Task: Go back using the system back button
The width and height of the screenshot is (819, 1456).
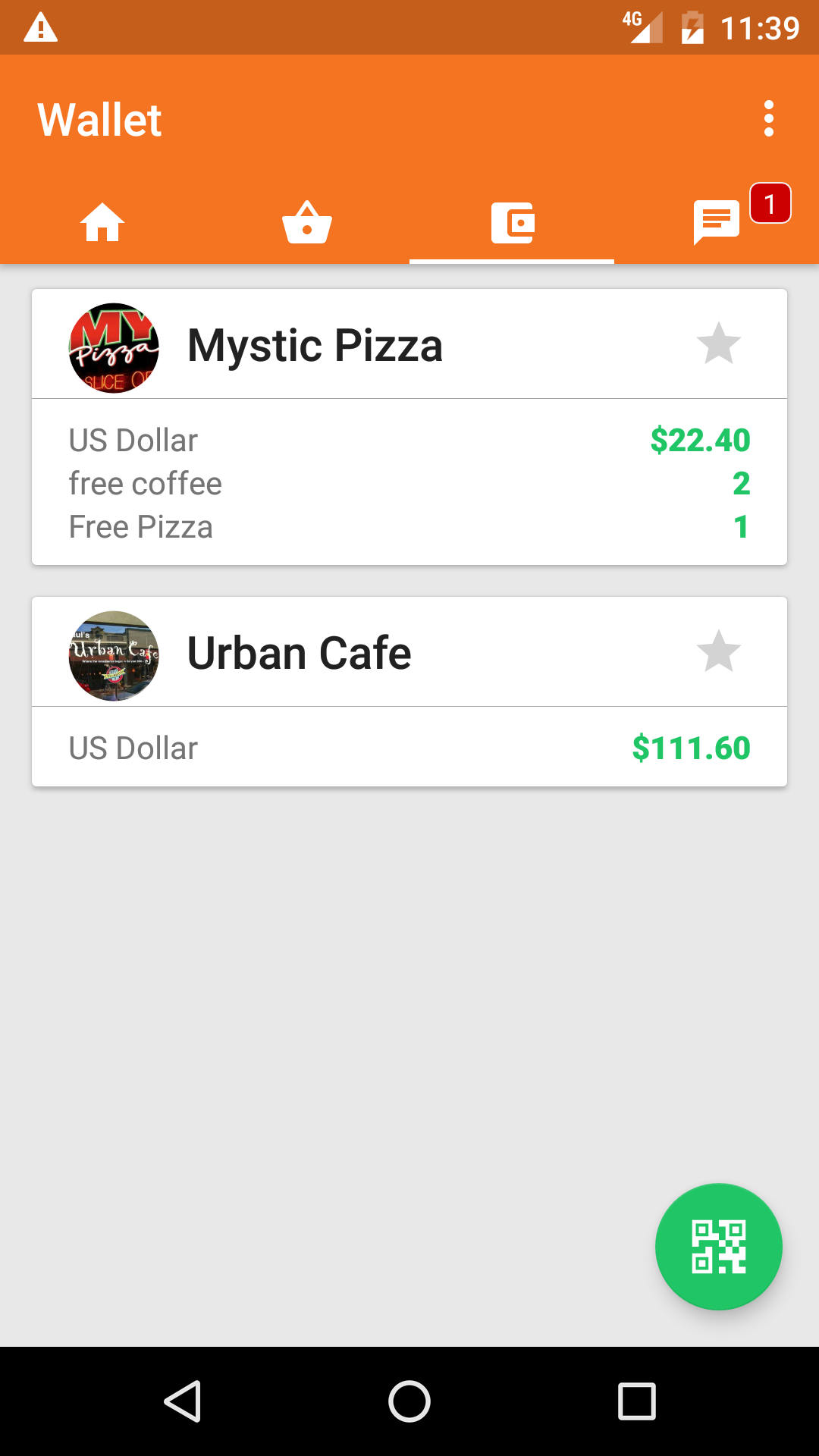Action: click(183, 1401)
